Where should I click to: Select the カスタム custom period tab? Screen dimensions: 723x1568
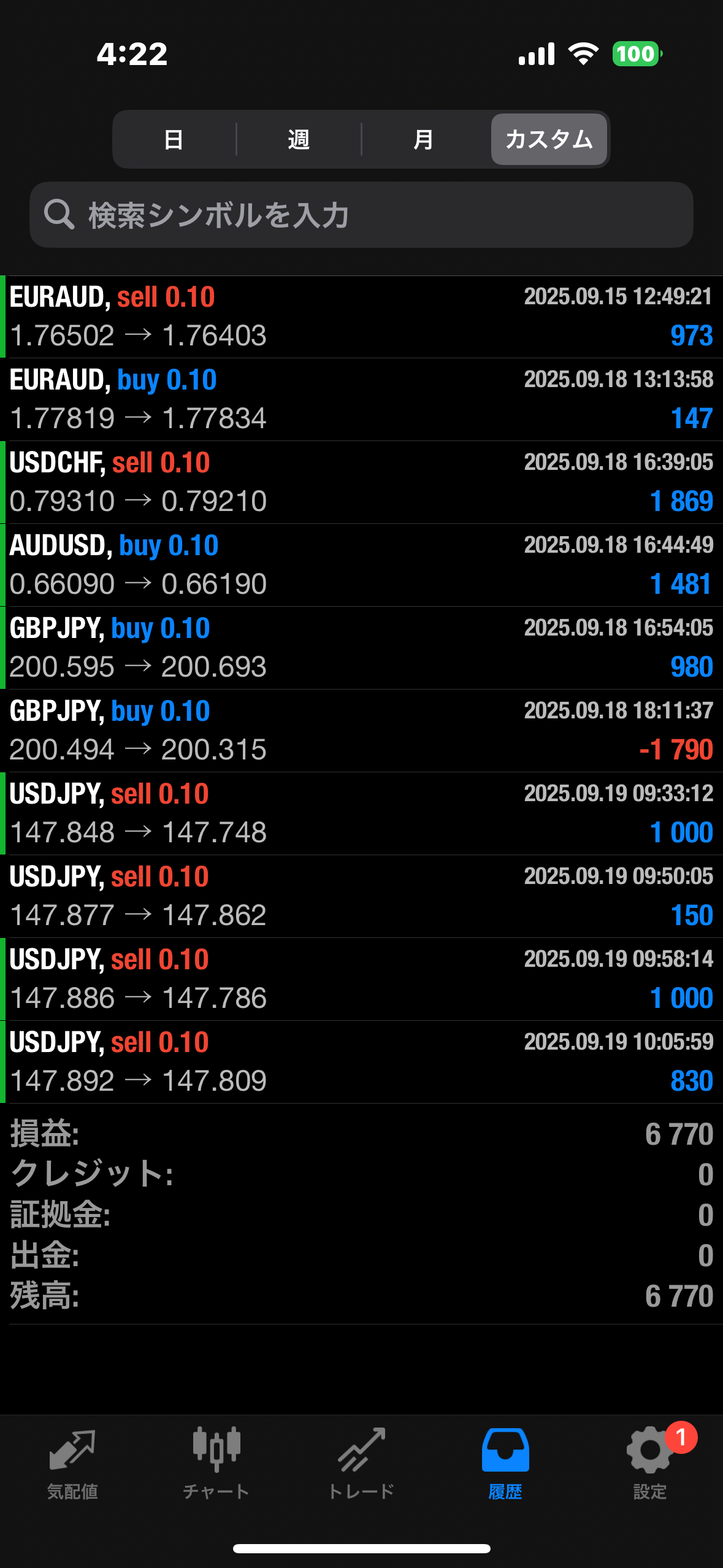tap(549, 140)
